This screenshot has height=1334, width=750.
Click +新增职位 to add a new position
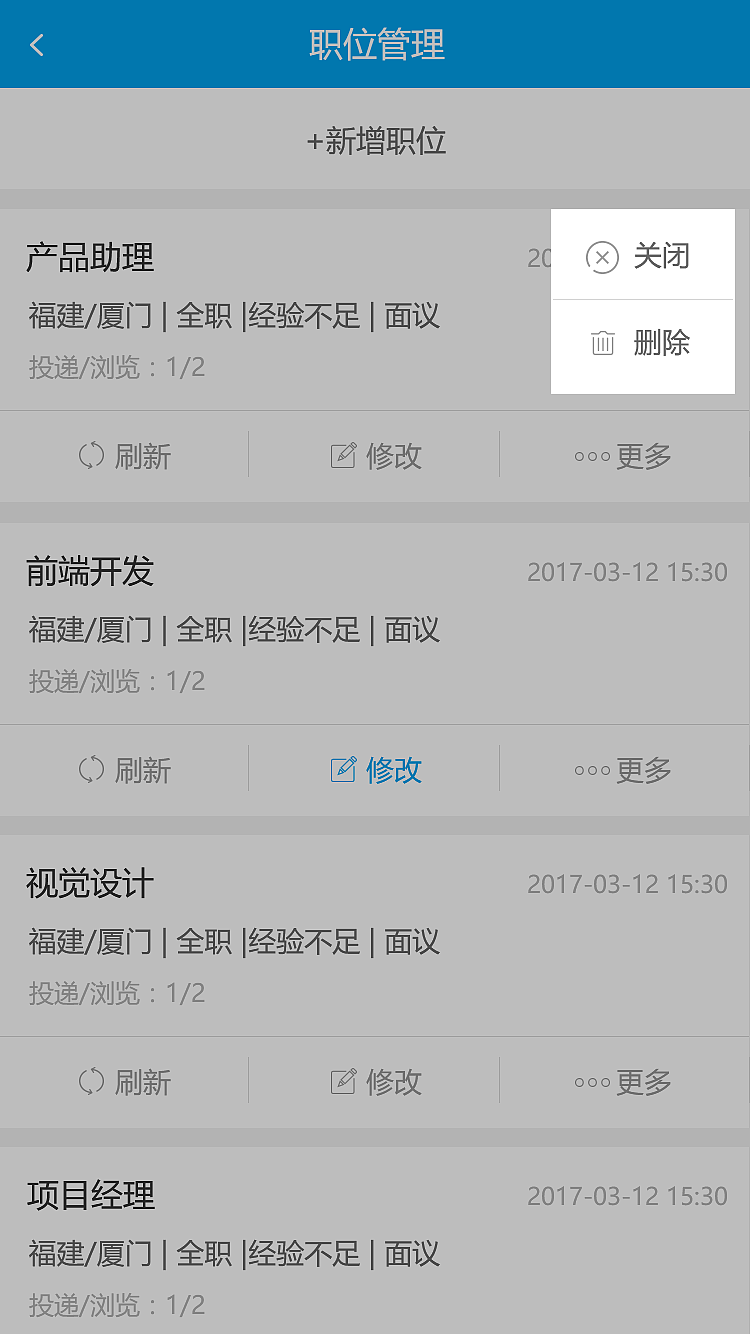(375, 140)
